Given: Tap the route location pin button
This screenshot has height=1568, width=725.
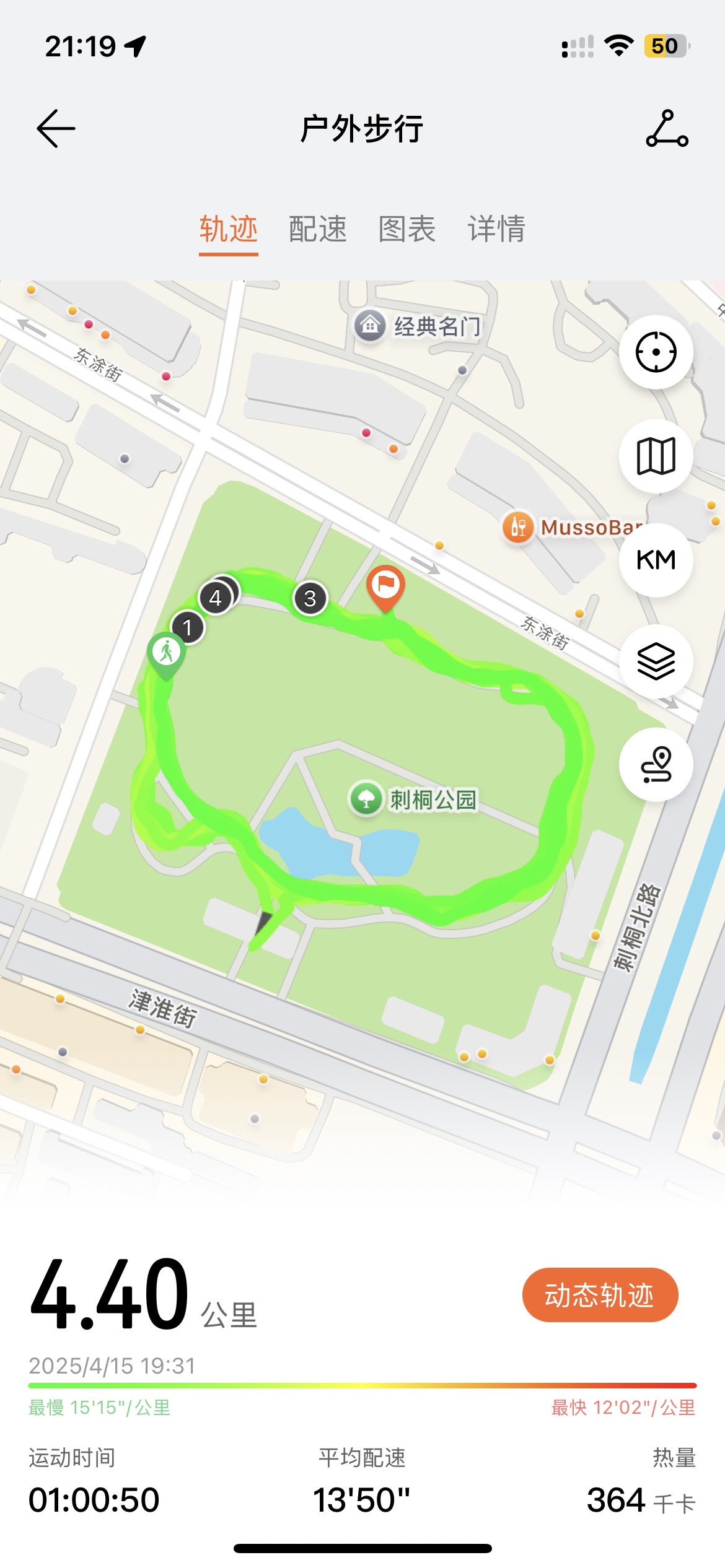Looking at the screenshot, I should click(656, 765).
